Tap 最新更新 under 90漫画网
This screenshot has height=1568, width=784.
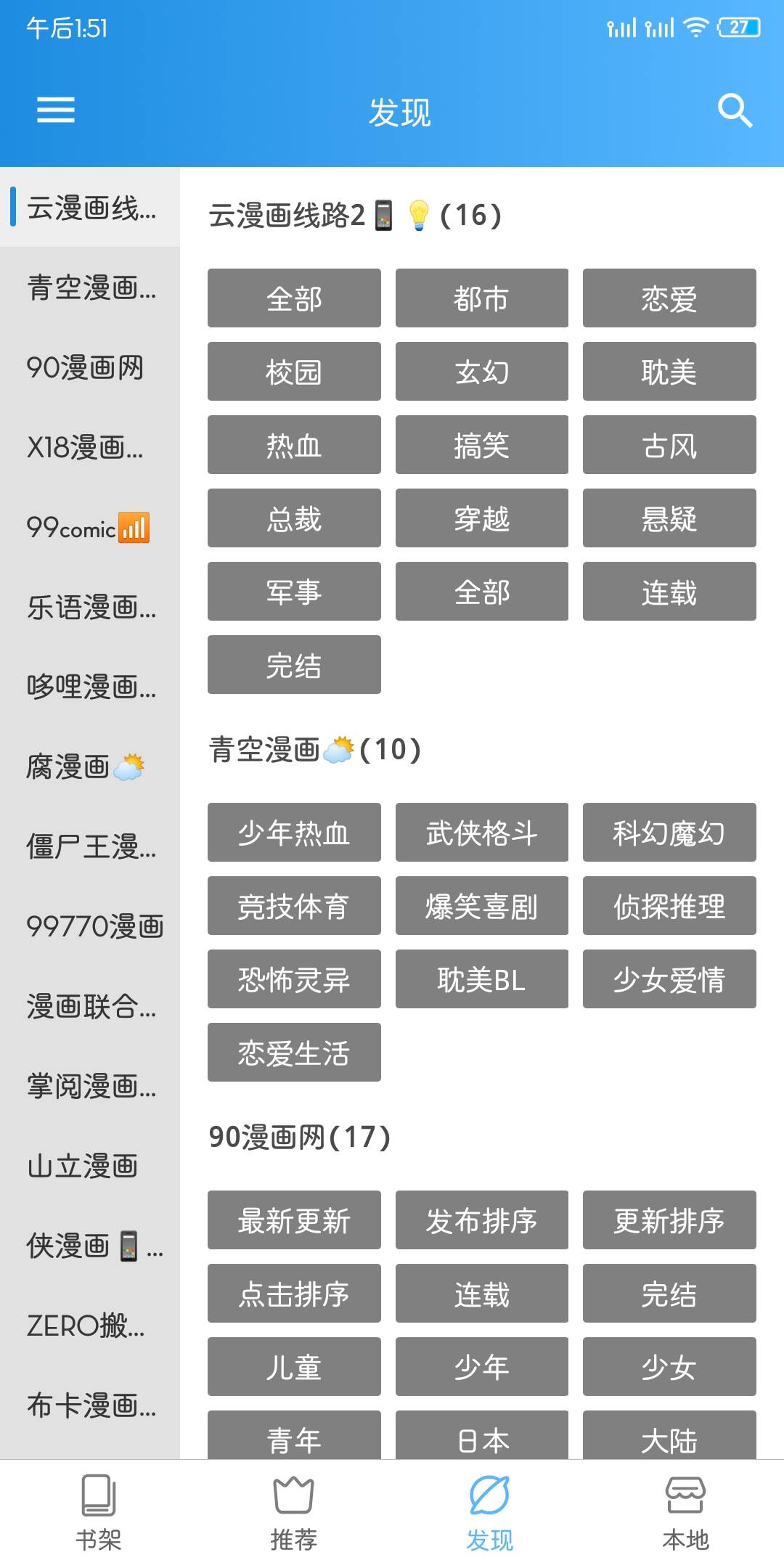pos(294,1220)
